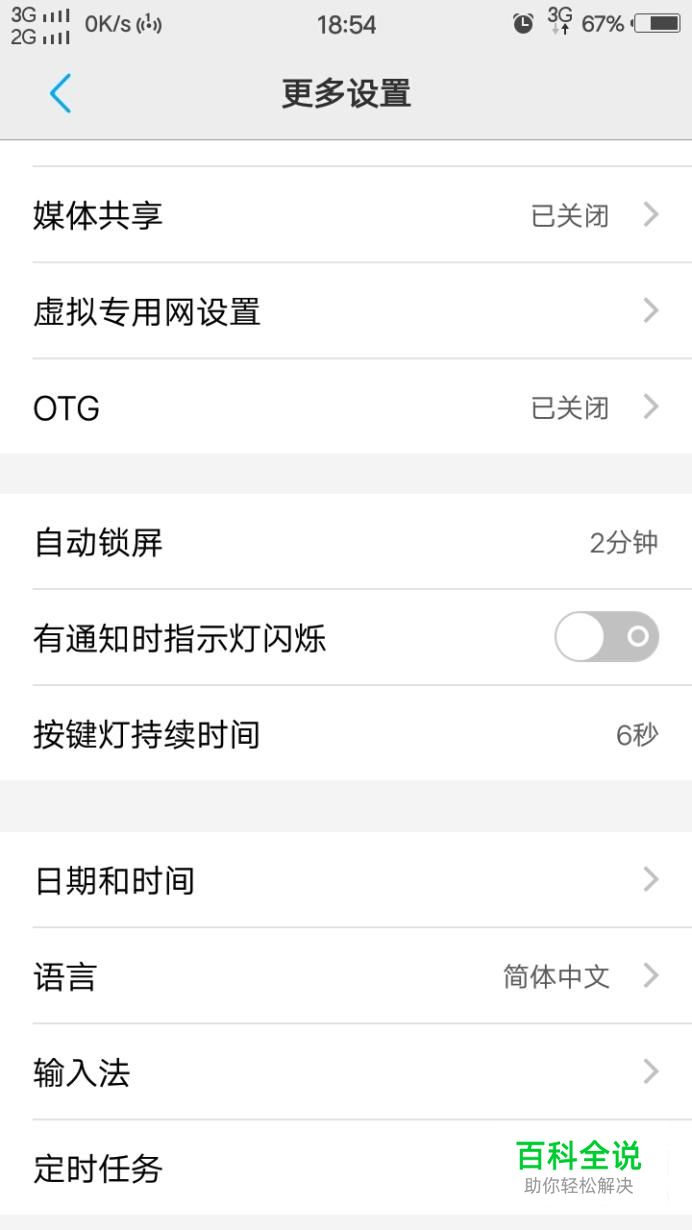Open the 媒体共享 setting
The height and width of the screenshot is (1230, 692).
346,215
